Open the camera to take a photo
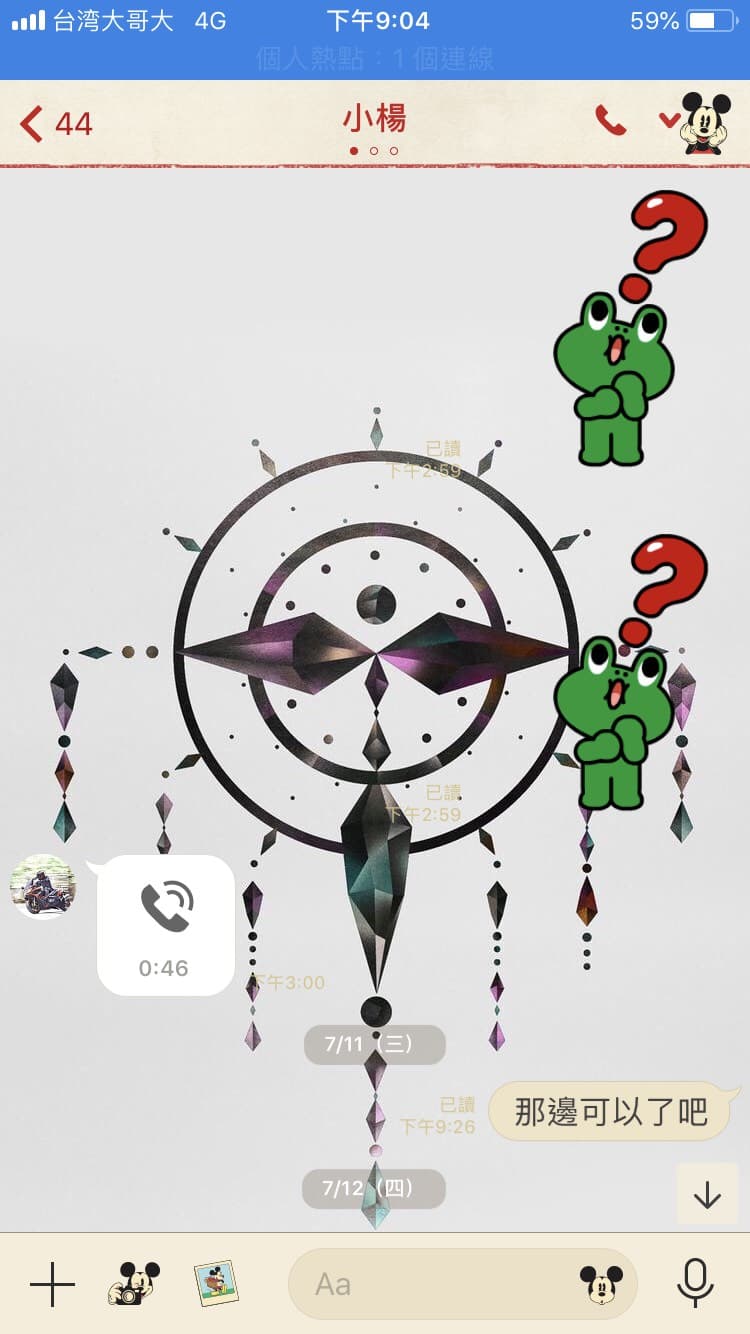Viewport: 750px width, 1334px height. pyautogui.click(x=133, y=1283)
